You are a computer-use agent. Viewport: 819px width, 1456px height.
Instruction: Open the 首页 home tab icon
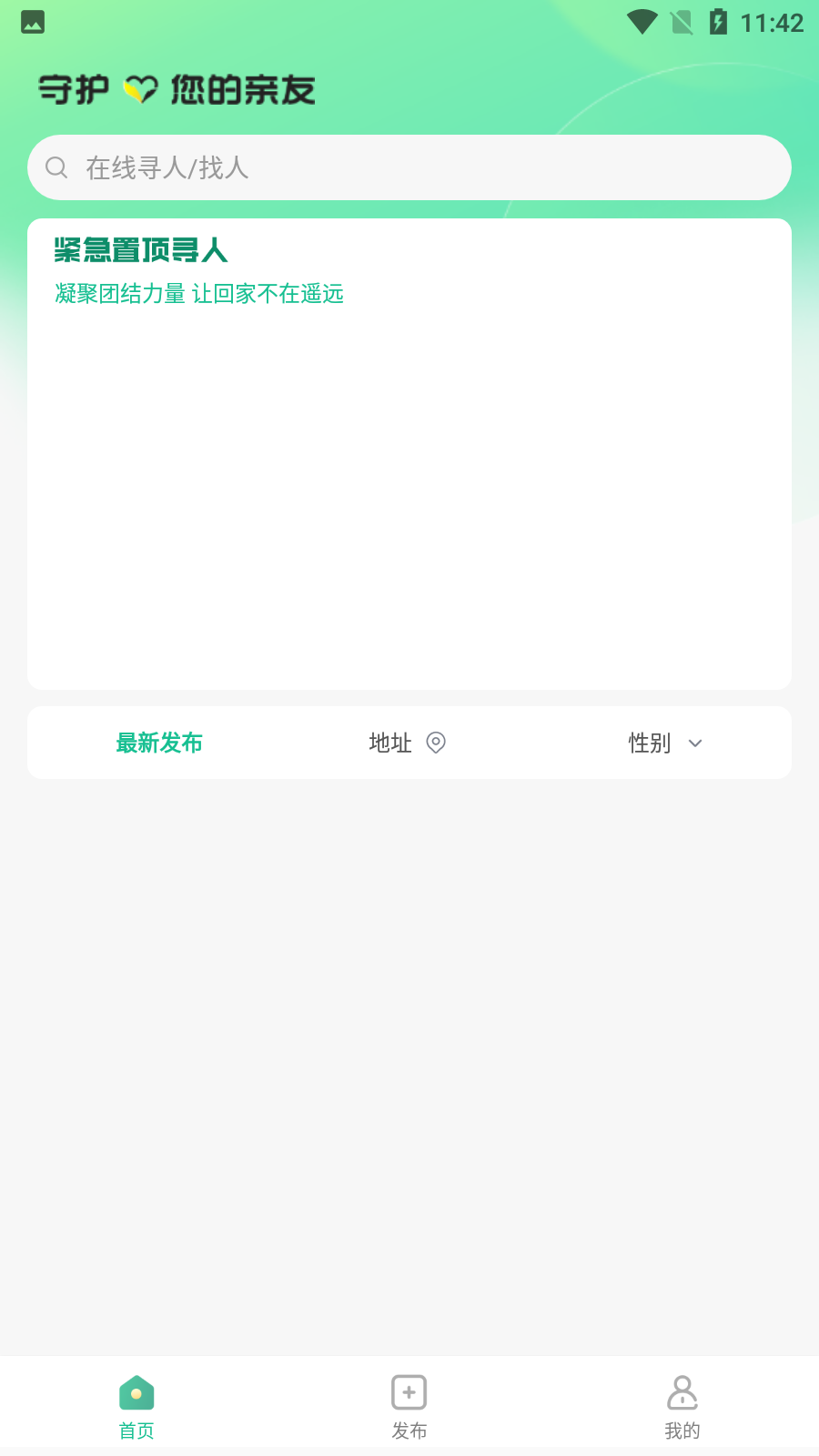click(x=136, y=1391)
